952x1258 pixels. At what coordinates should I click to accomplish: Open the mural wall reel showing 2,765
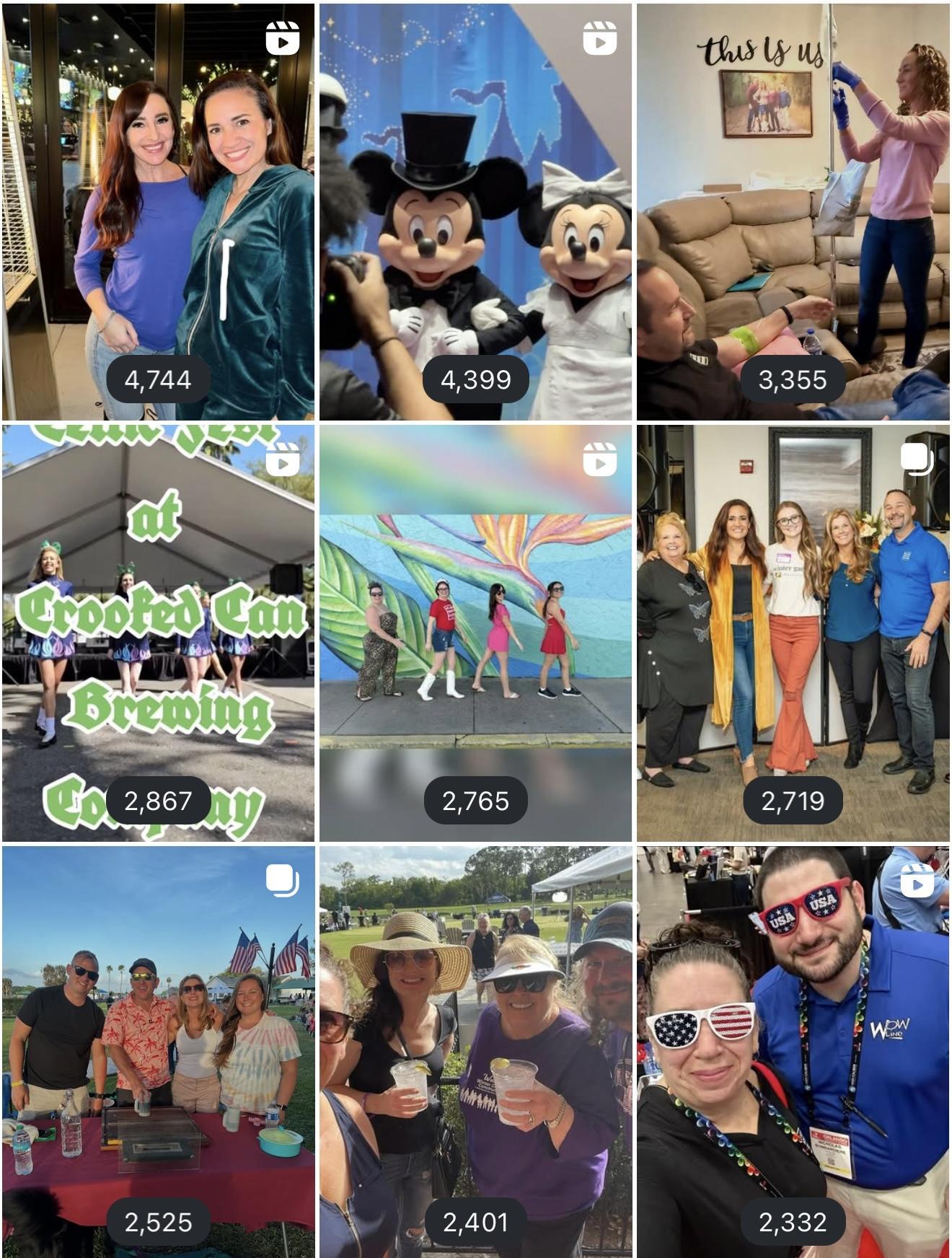tap(475, 633)
